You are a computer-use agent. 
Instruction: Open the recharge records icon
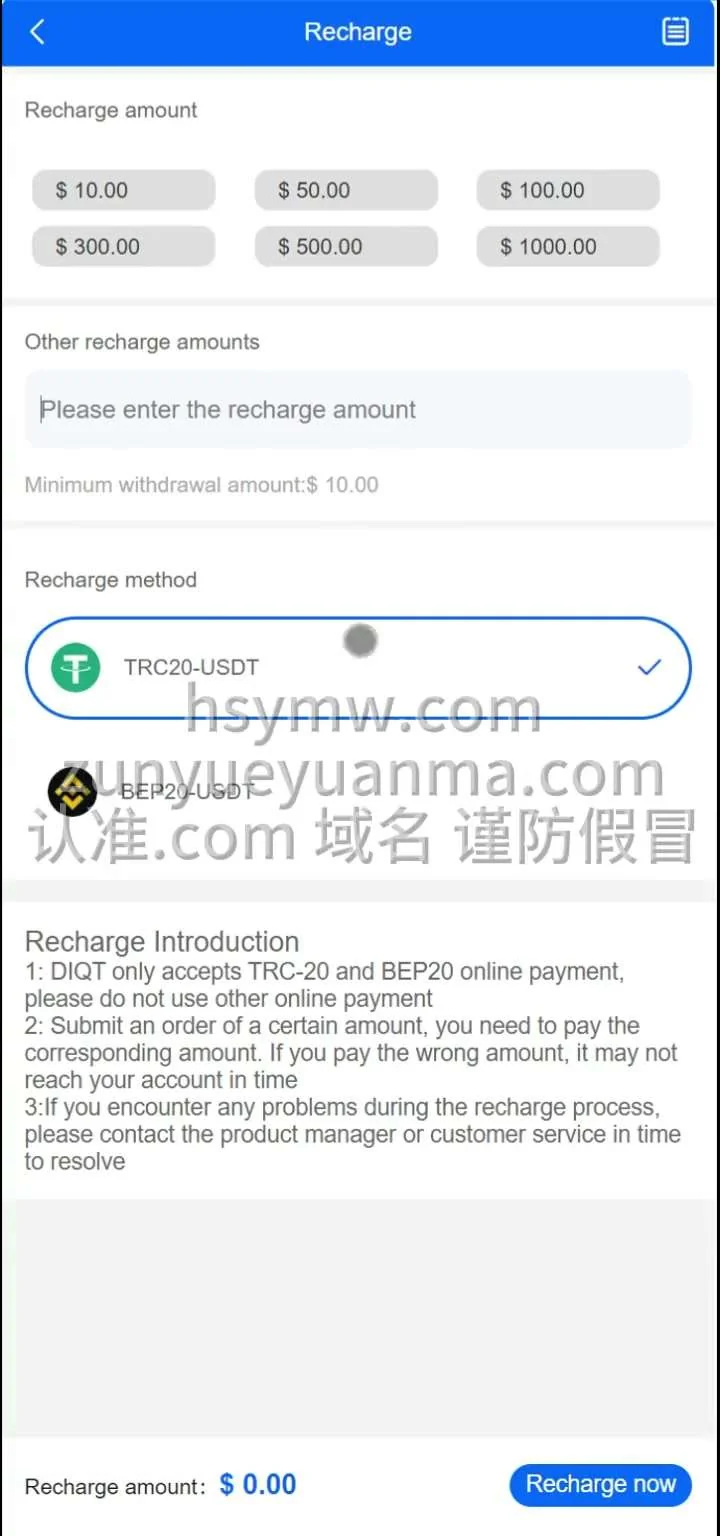676,32
